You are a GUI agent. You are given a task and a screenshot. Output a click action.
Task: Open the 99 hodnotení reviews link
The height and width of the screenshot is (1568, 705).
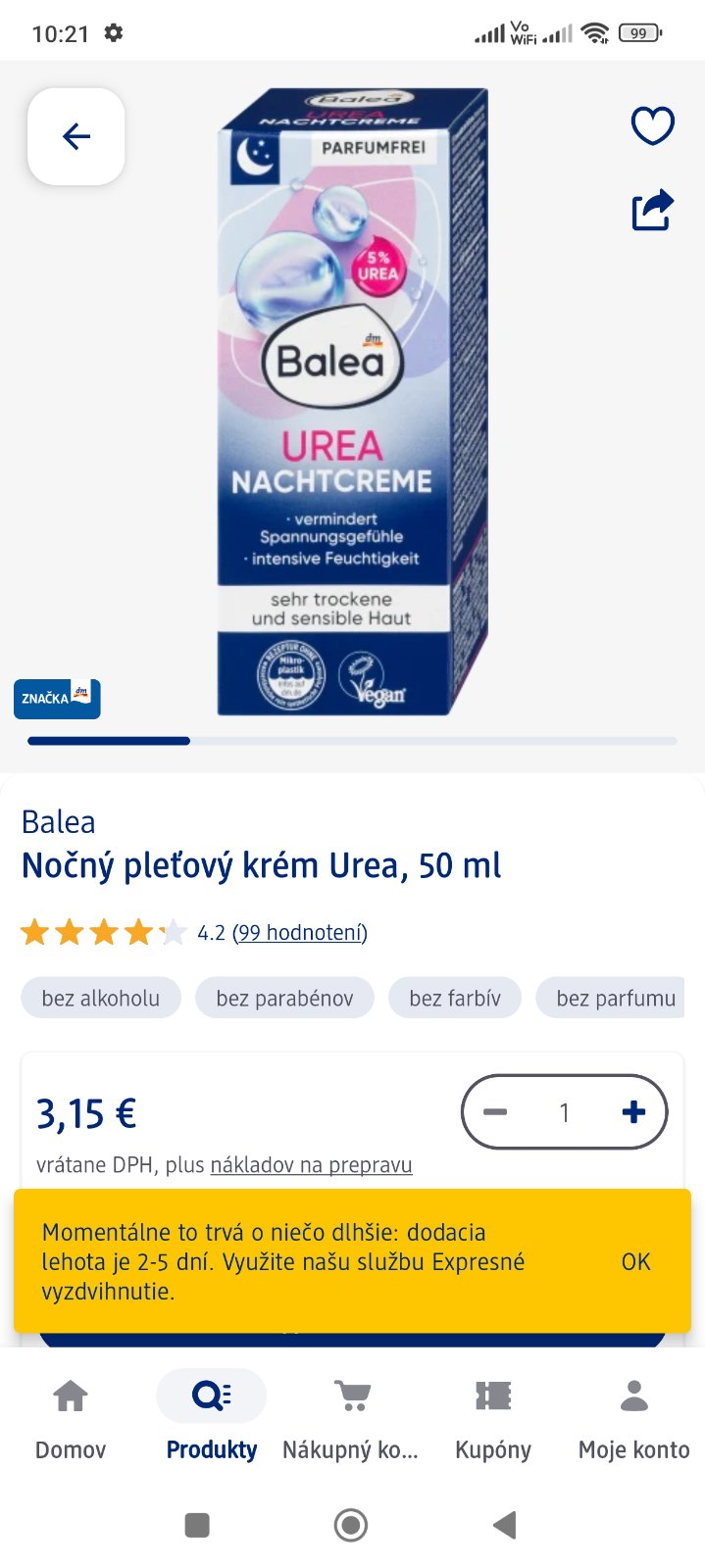[300, 932]
